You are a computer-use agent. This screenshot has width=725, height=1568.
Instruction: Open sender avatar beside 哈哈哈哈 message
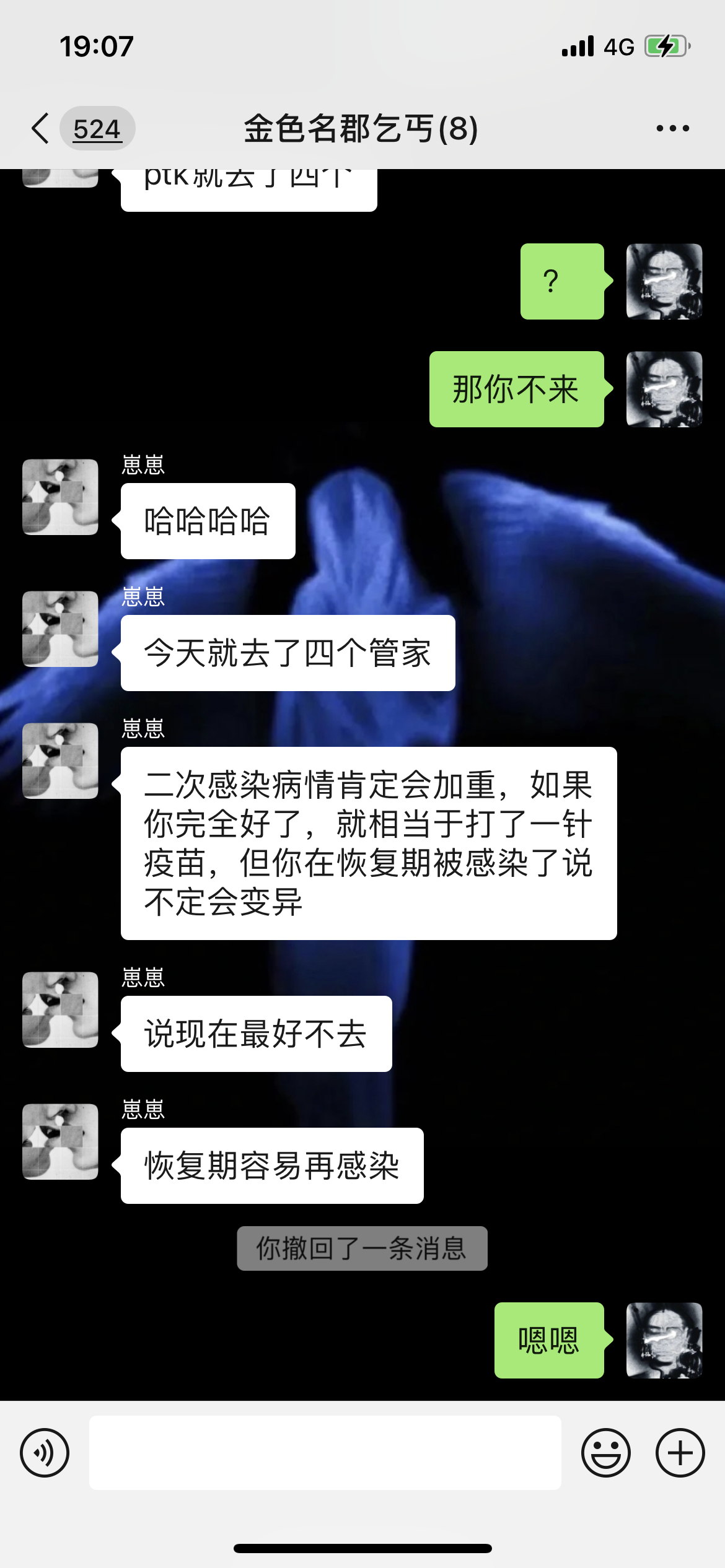click(x=60, y=497)
